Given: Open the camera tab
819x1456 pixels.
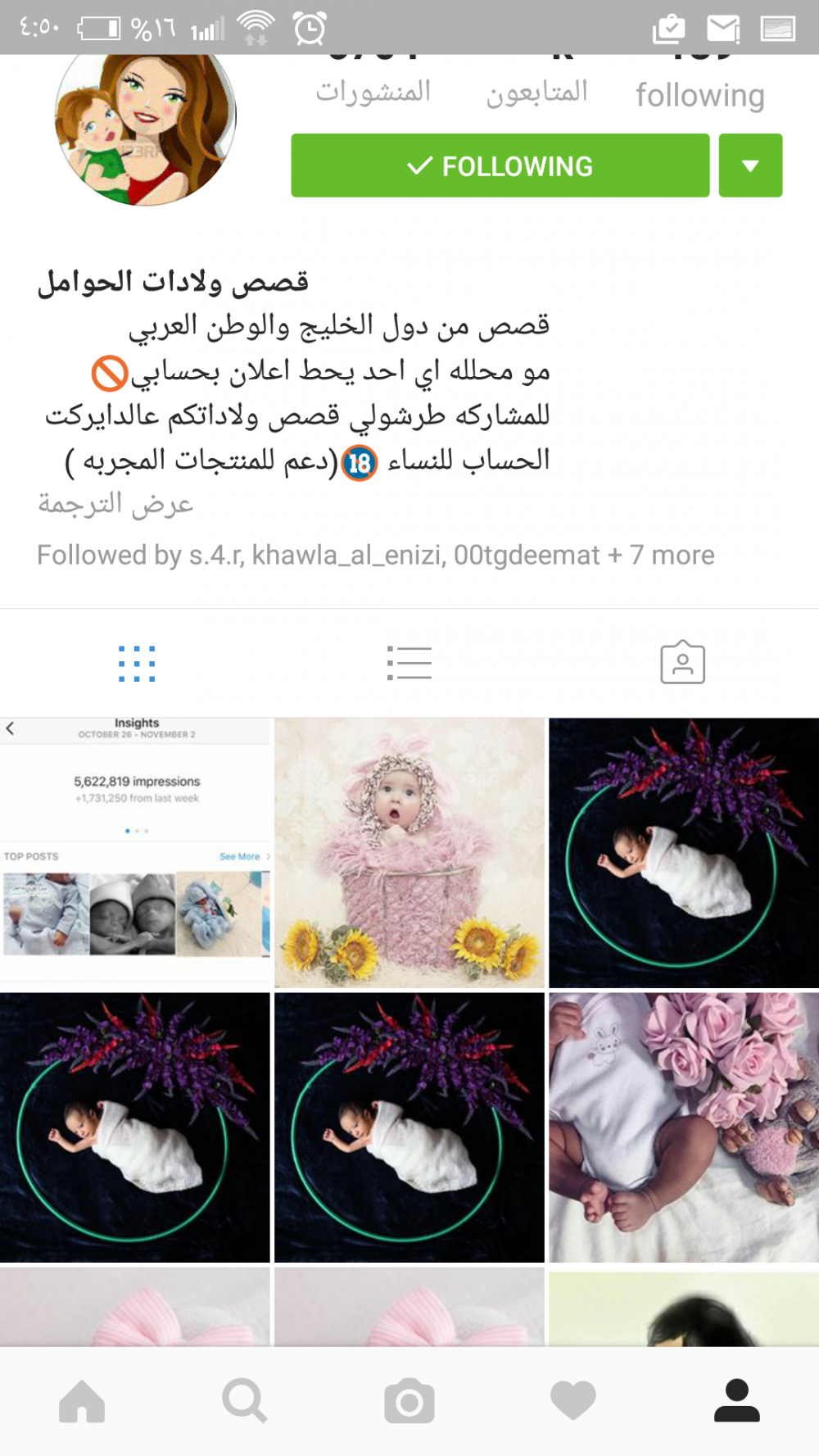Looking at the screenshot, I should coord(409,1401).
